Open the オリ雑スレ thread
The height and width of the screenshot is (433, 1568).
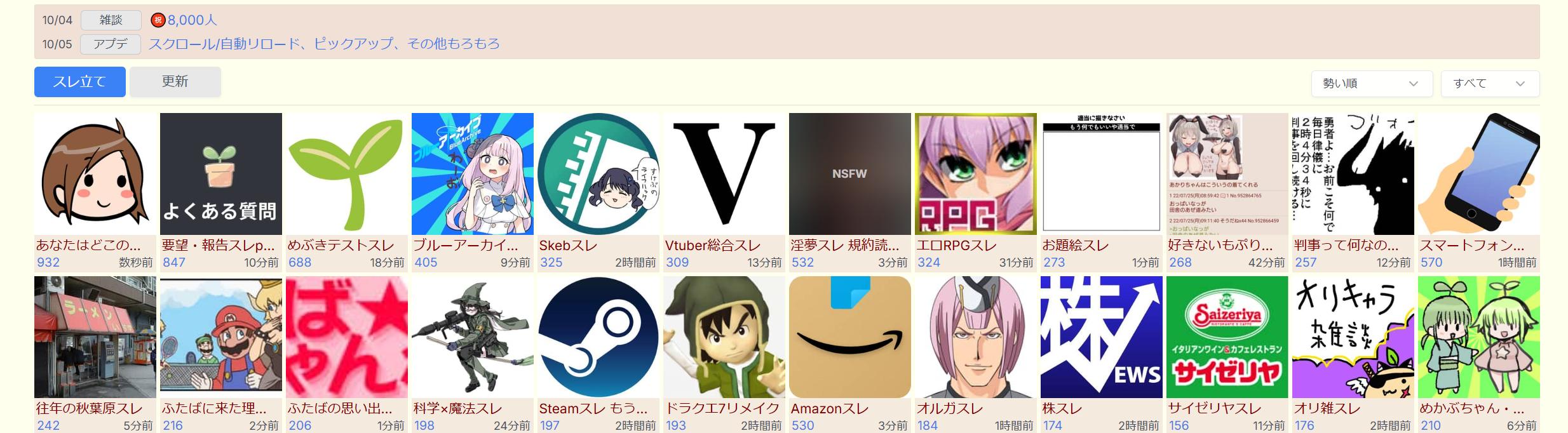point(1353,337)
